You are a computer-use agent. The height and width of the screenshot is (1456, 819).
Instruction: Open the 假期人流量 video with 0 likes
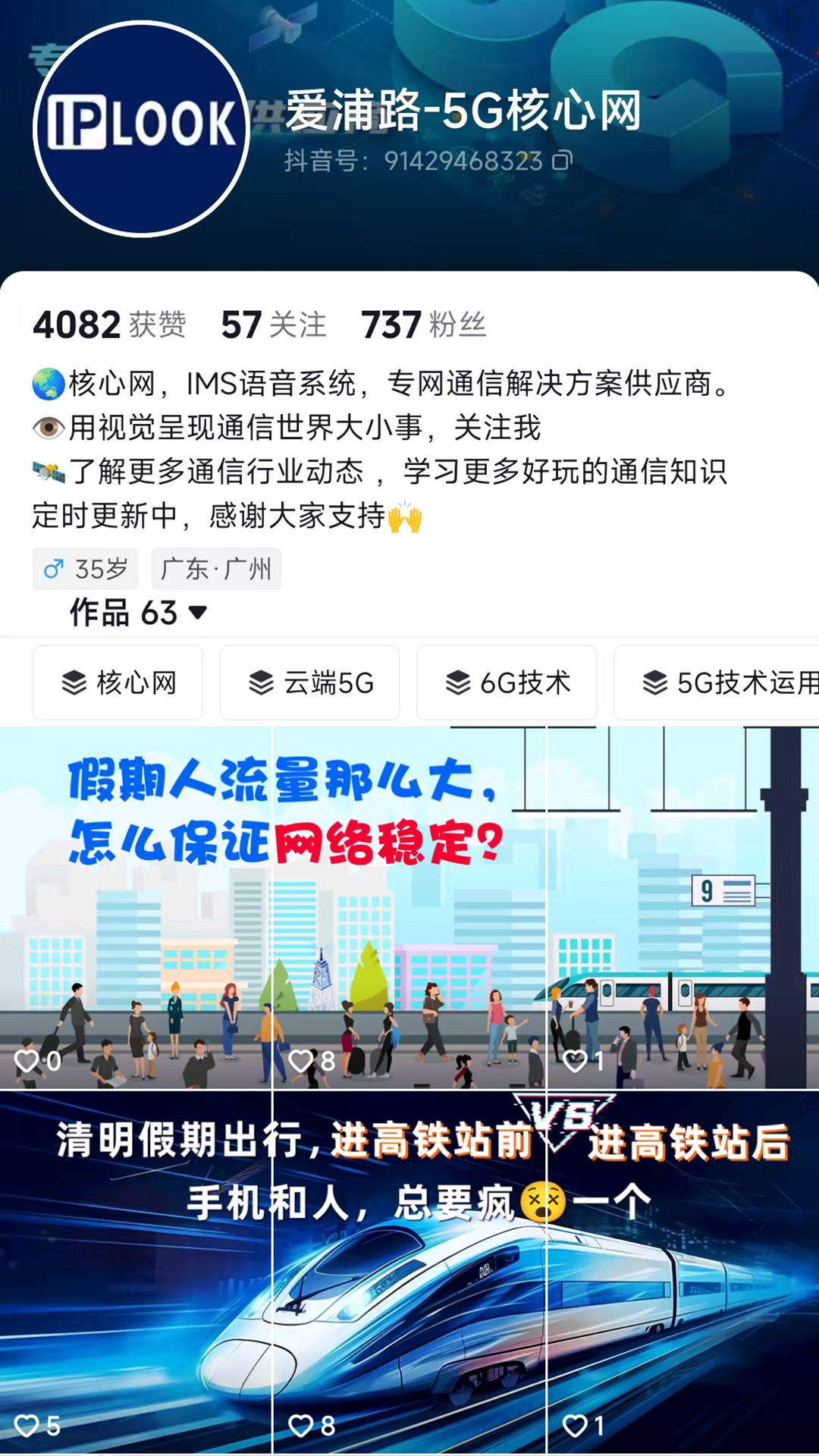[x=135, y=907]
